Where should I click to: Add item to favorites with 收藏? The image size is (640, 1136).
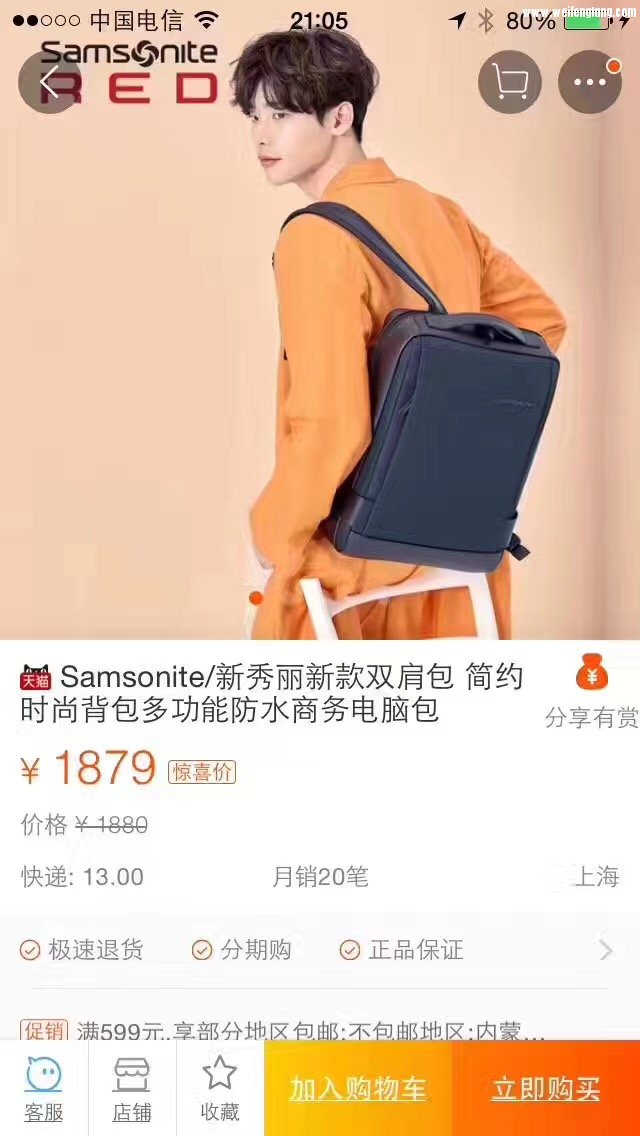(220, 1088)
